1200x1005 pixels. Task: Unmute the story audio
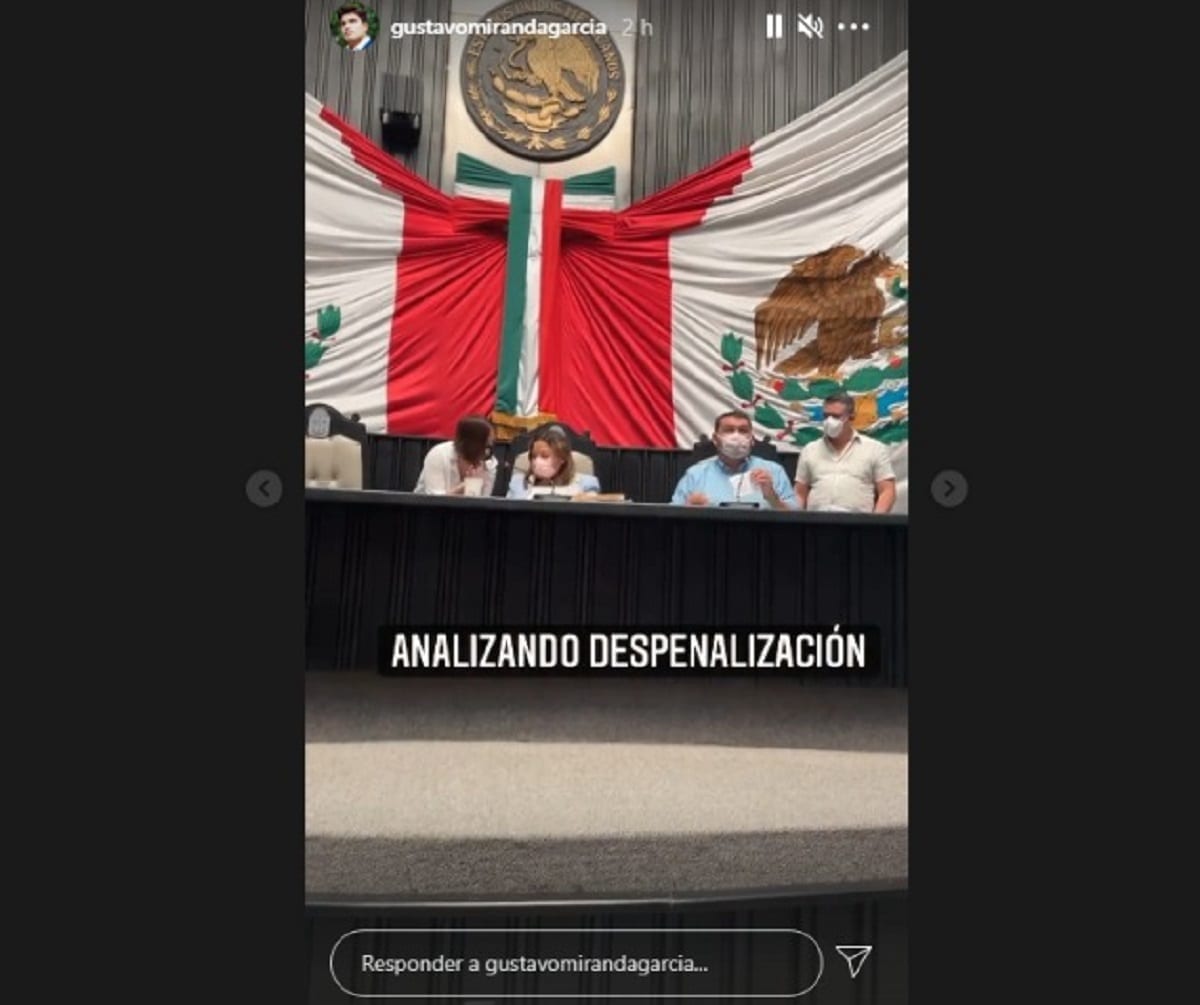(810, 27)
